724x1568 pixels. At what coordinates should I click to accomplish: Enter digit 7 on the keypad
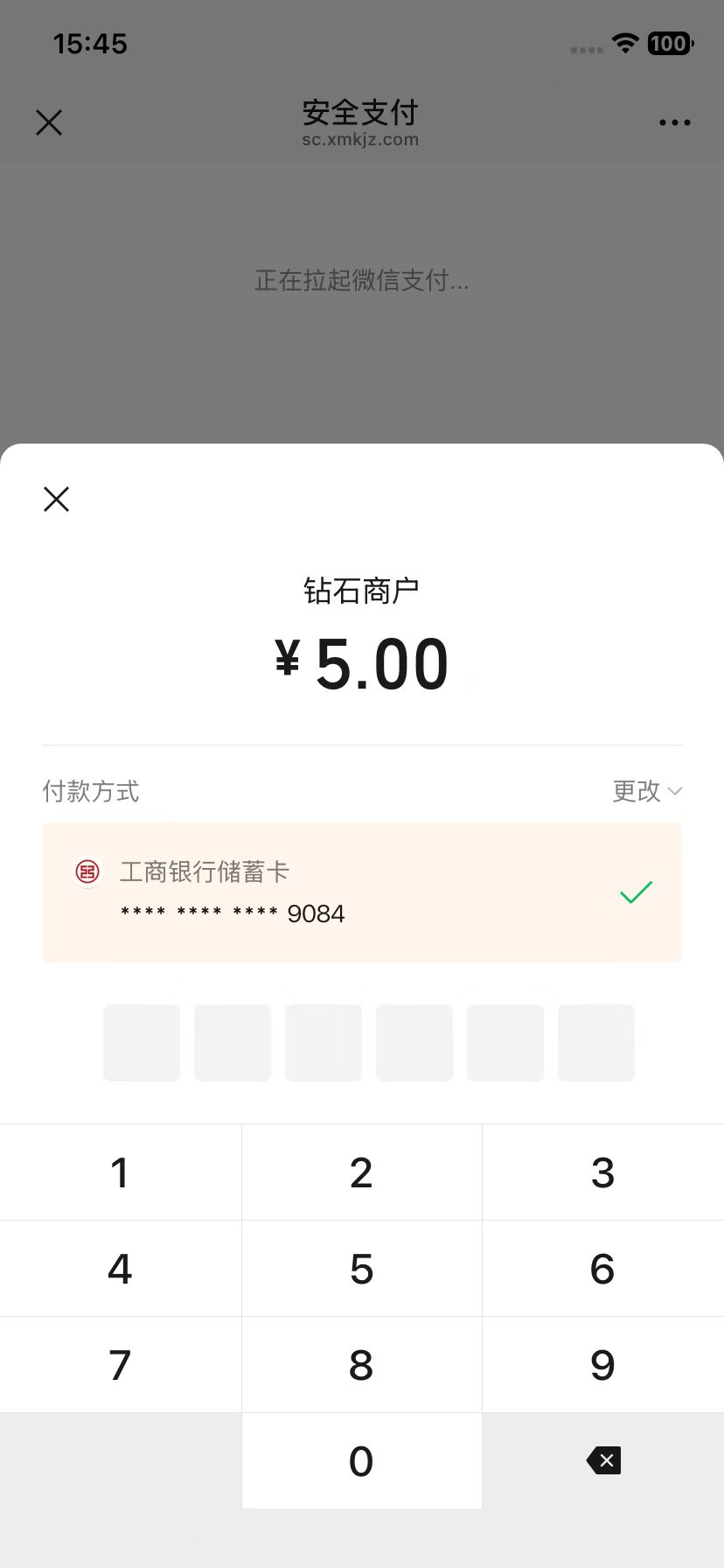(121, 1365)
